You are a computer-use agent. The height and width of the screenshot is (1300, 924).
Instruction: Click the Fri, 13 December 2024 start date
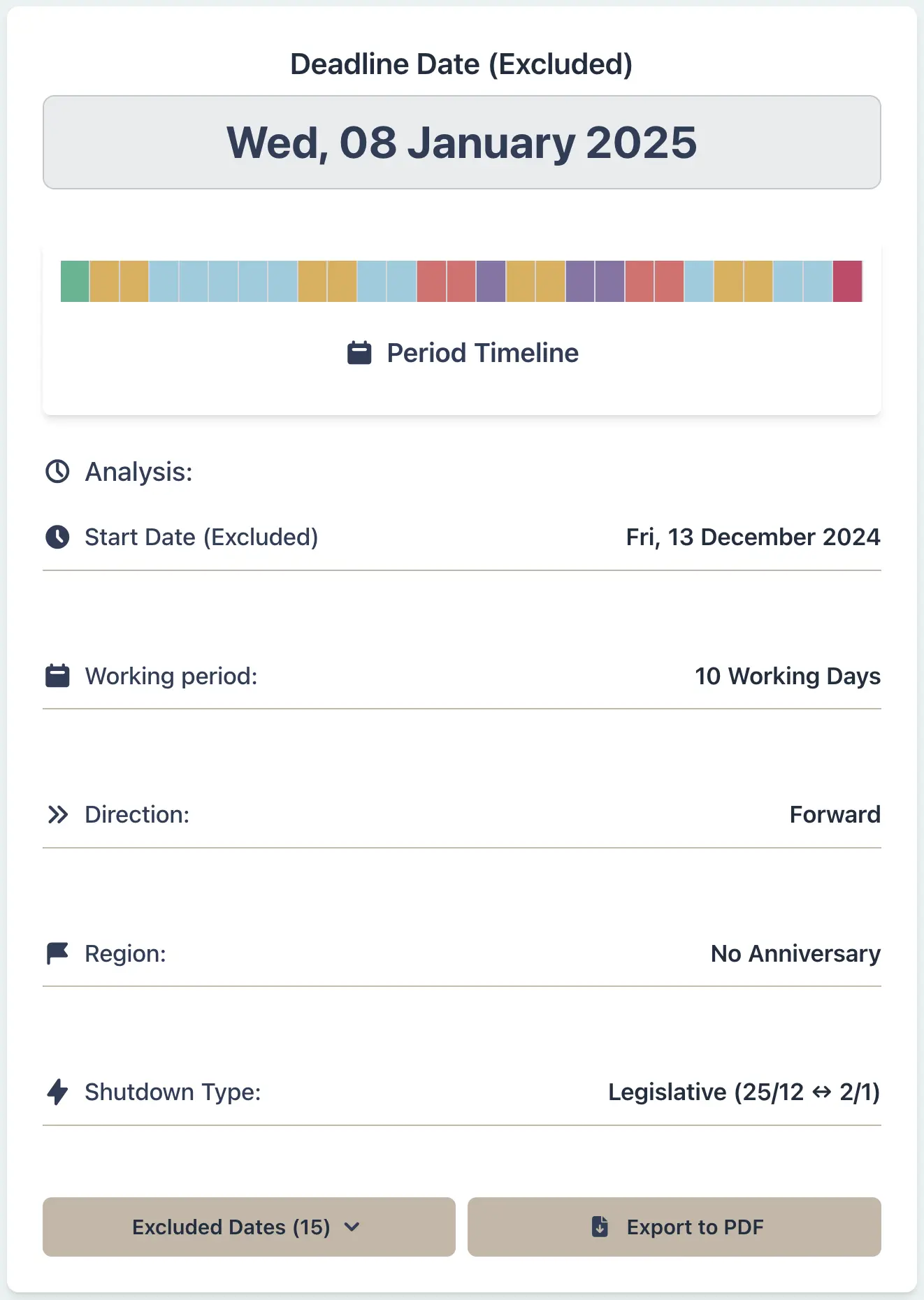pyautogui.click(x=752, y=537)
